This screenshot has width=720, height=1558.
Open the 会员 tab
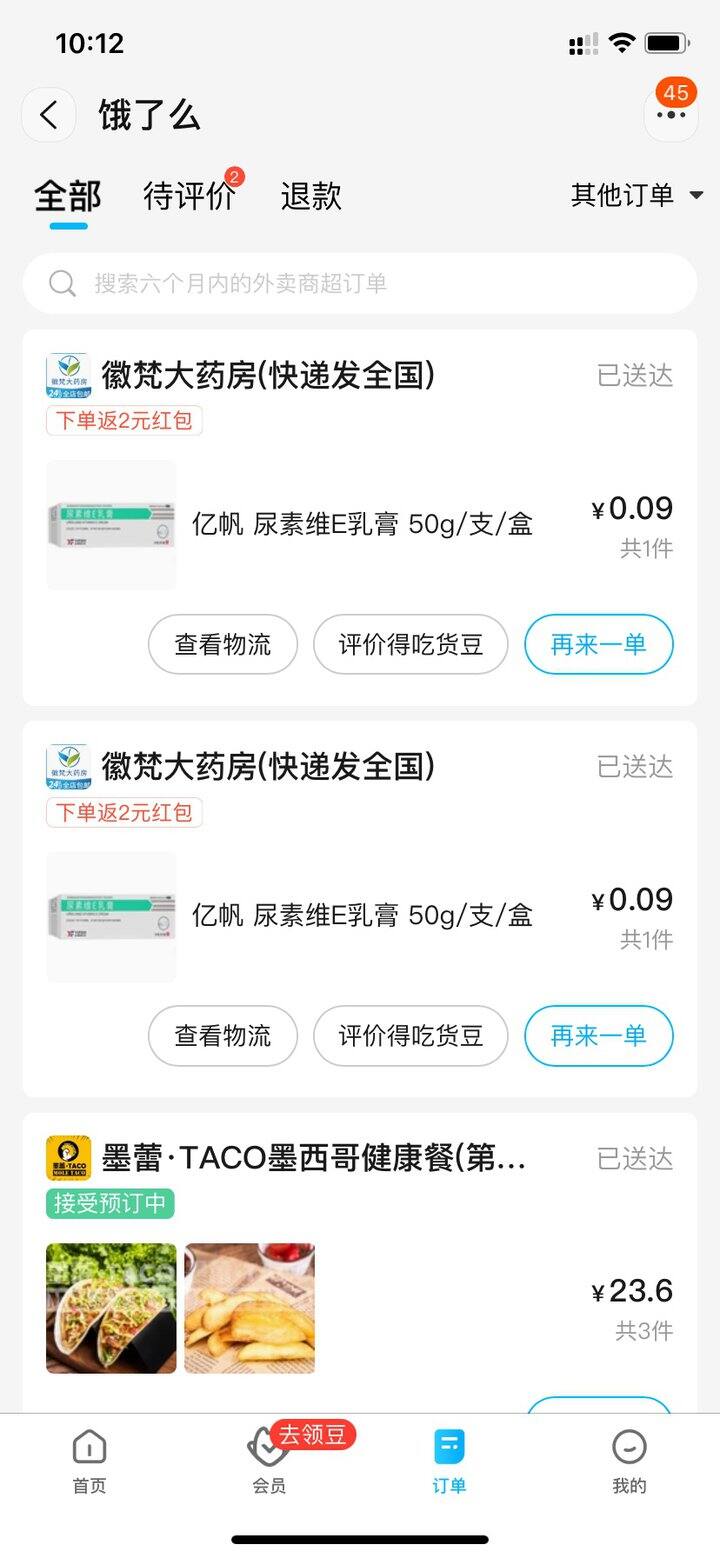coord(269,1462)
